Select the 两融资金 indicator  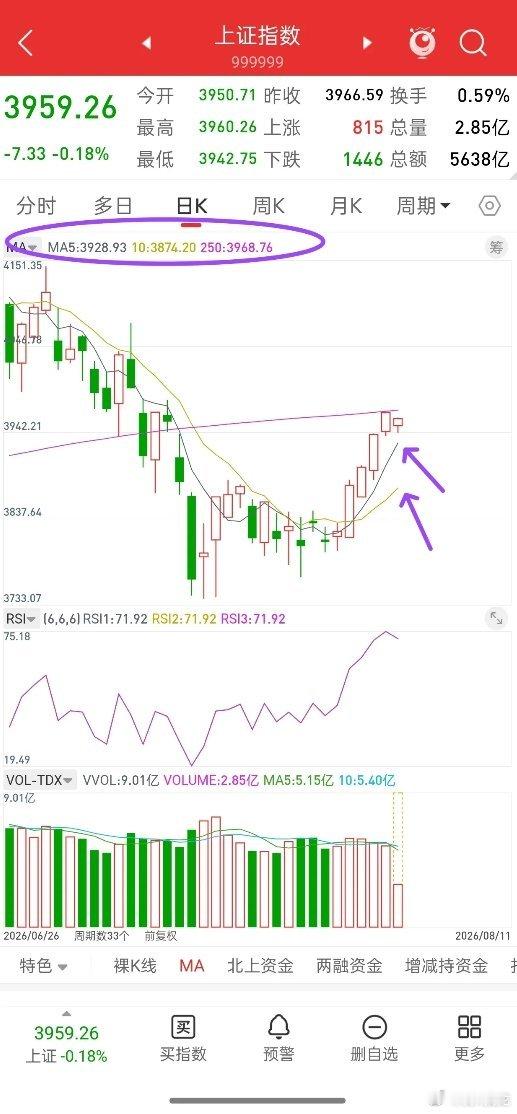tap(349, 966)
